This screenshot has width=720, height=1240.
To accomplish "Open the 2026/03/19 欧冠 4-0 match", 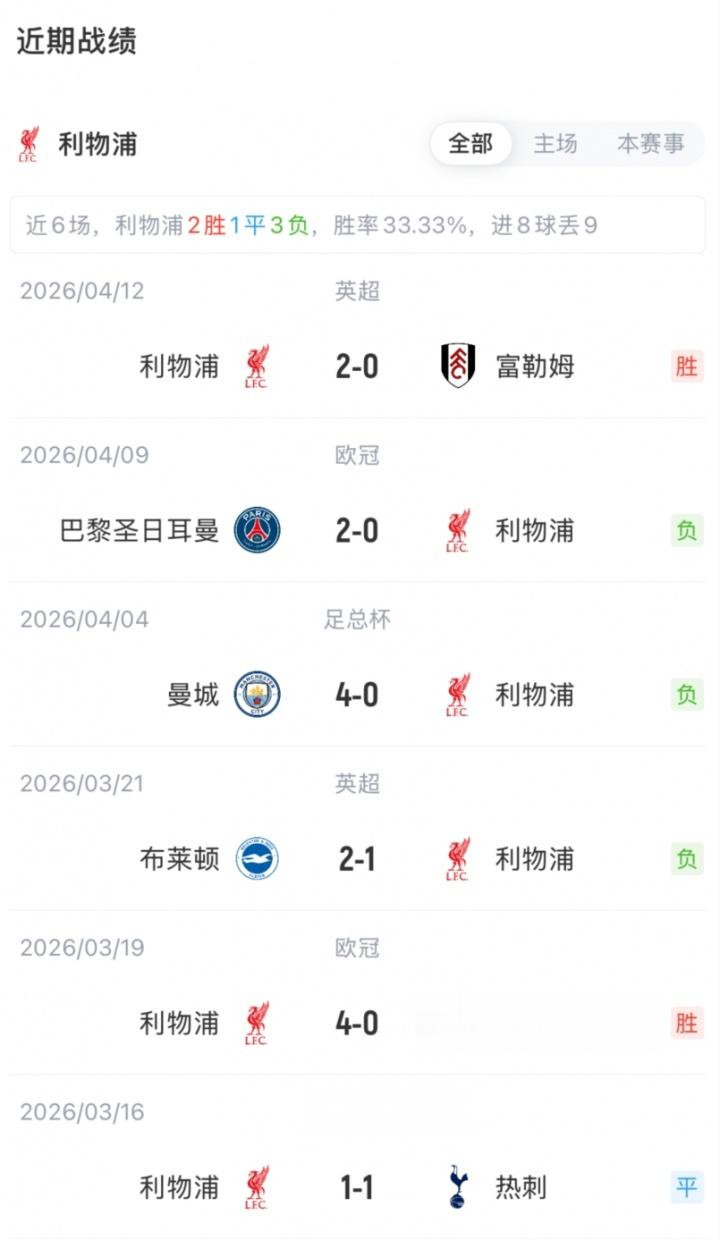I will tap(357, 1022).
